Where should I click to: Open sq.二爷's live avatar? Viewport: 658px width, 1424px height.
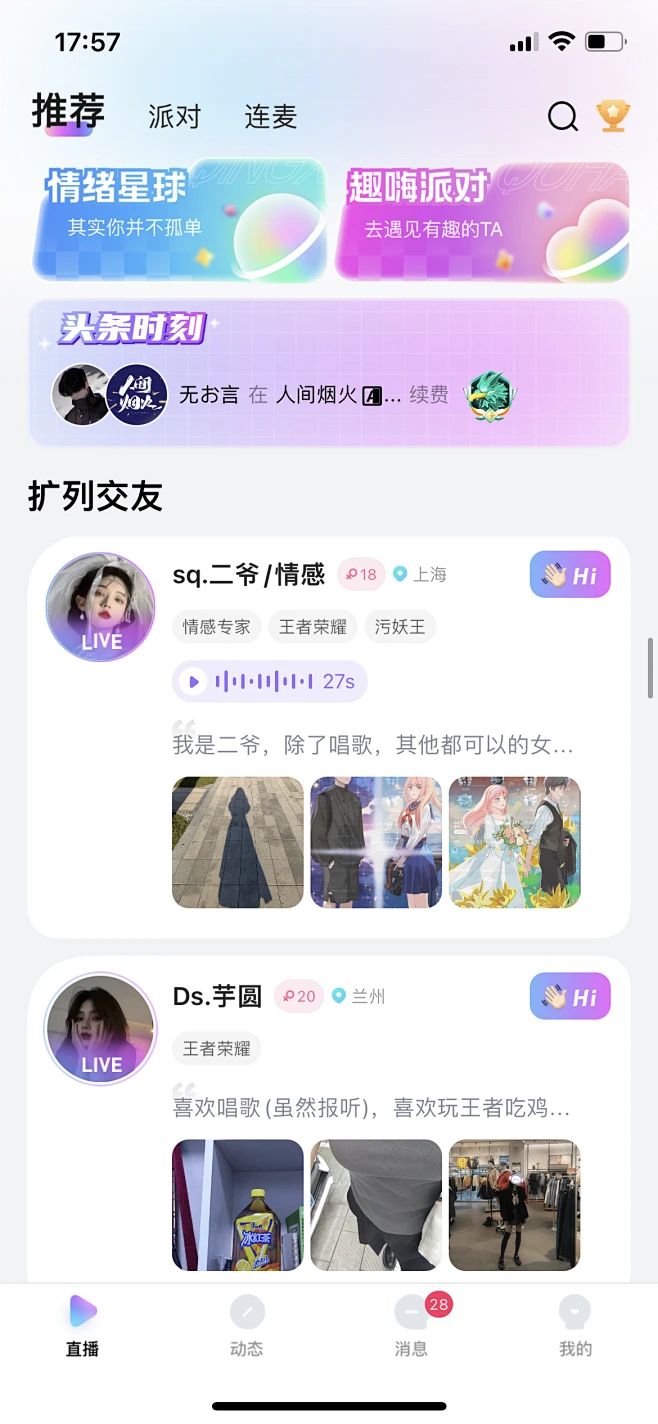(100, 608)
